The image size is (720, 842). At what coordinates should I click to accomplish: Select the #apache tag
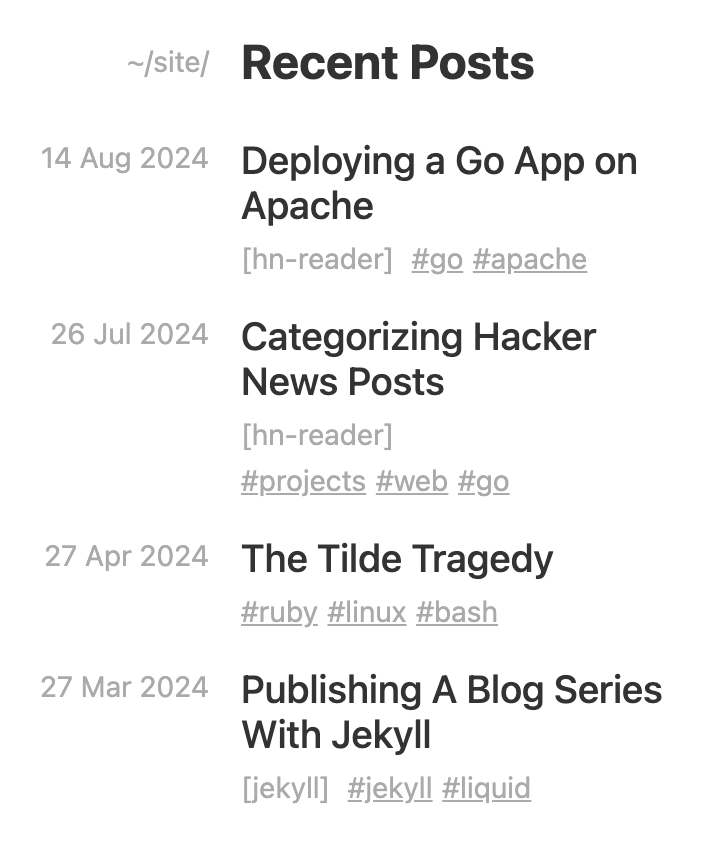(x=529, y=260)
